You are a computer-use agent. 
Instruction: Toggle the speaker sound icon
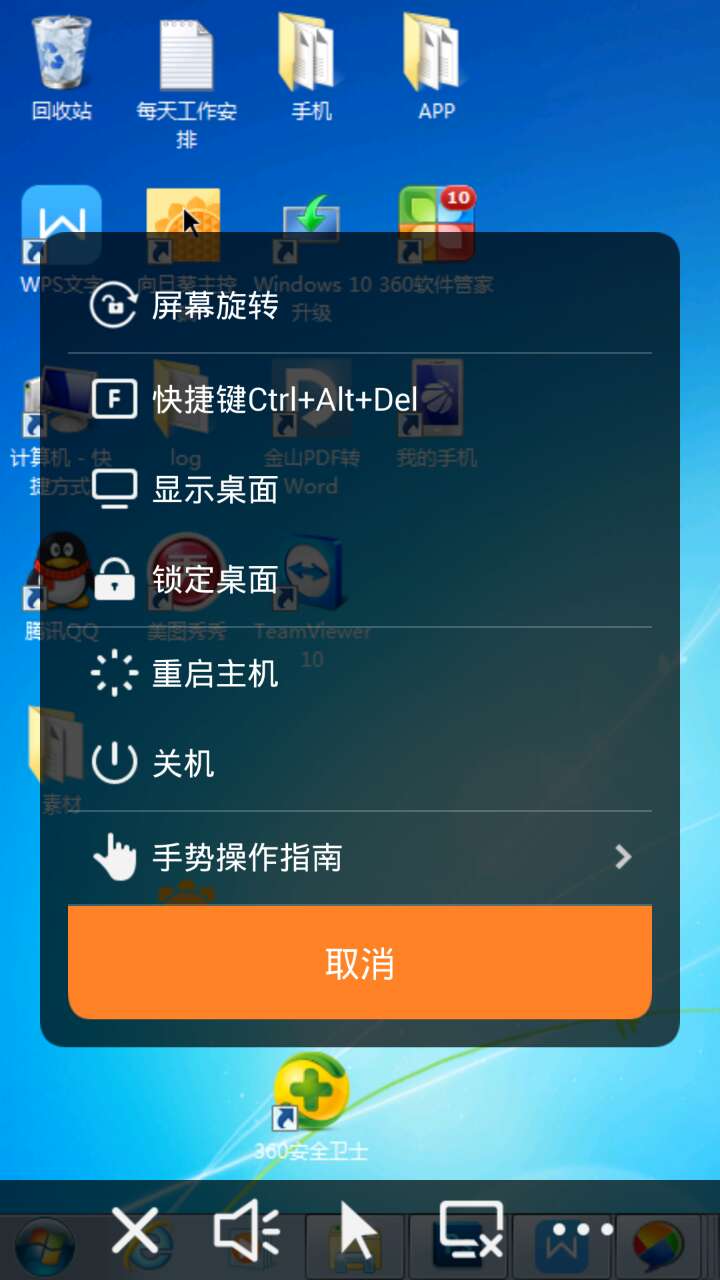(247, 1230)
